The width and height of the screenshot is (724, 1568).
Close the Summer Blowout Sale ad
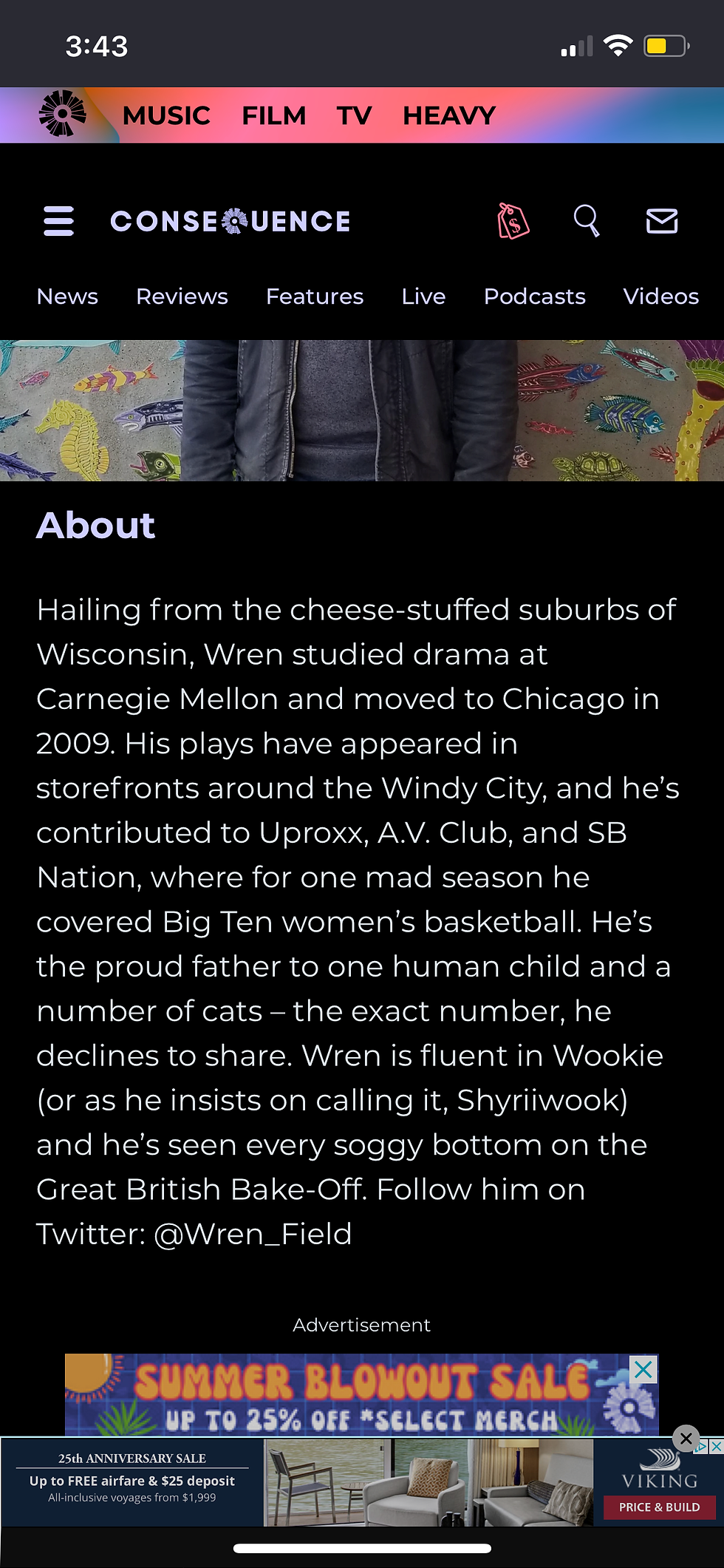click(643, 1370)
